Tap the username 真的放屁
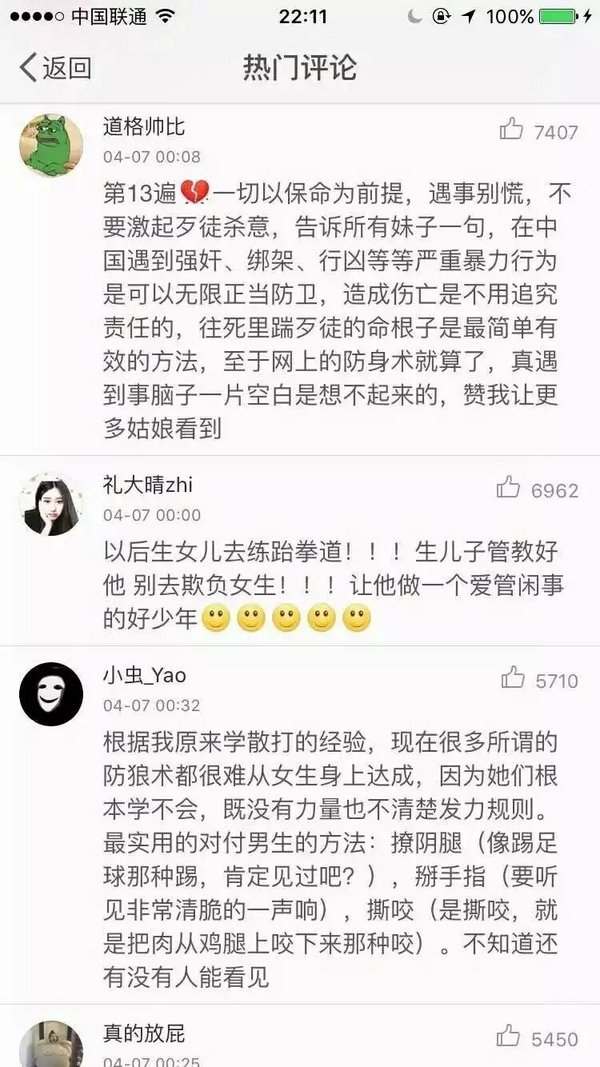600x1067 pixels. point(144,1033)
